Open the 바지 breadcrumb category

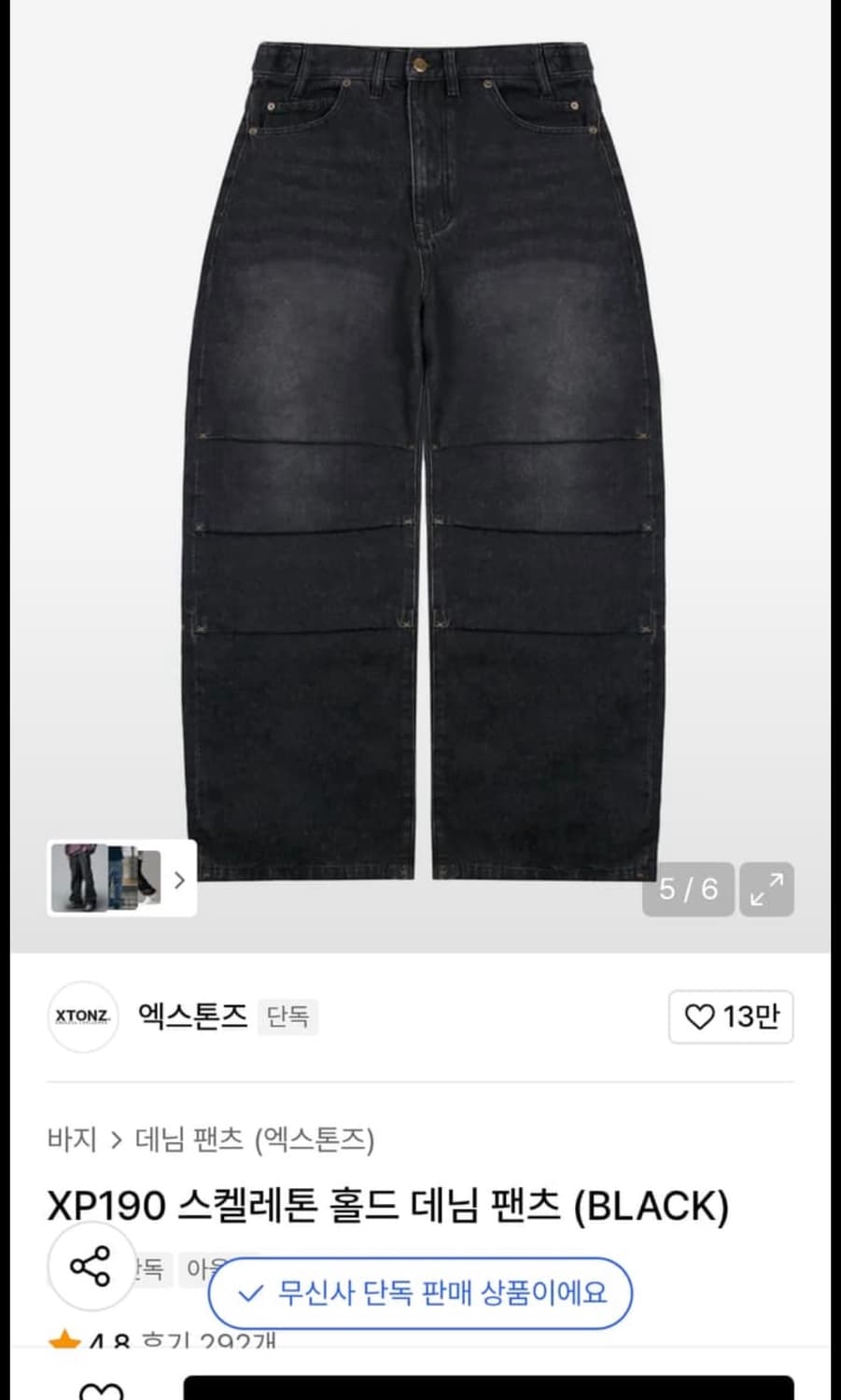click(73, 1139)
